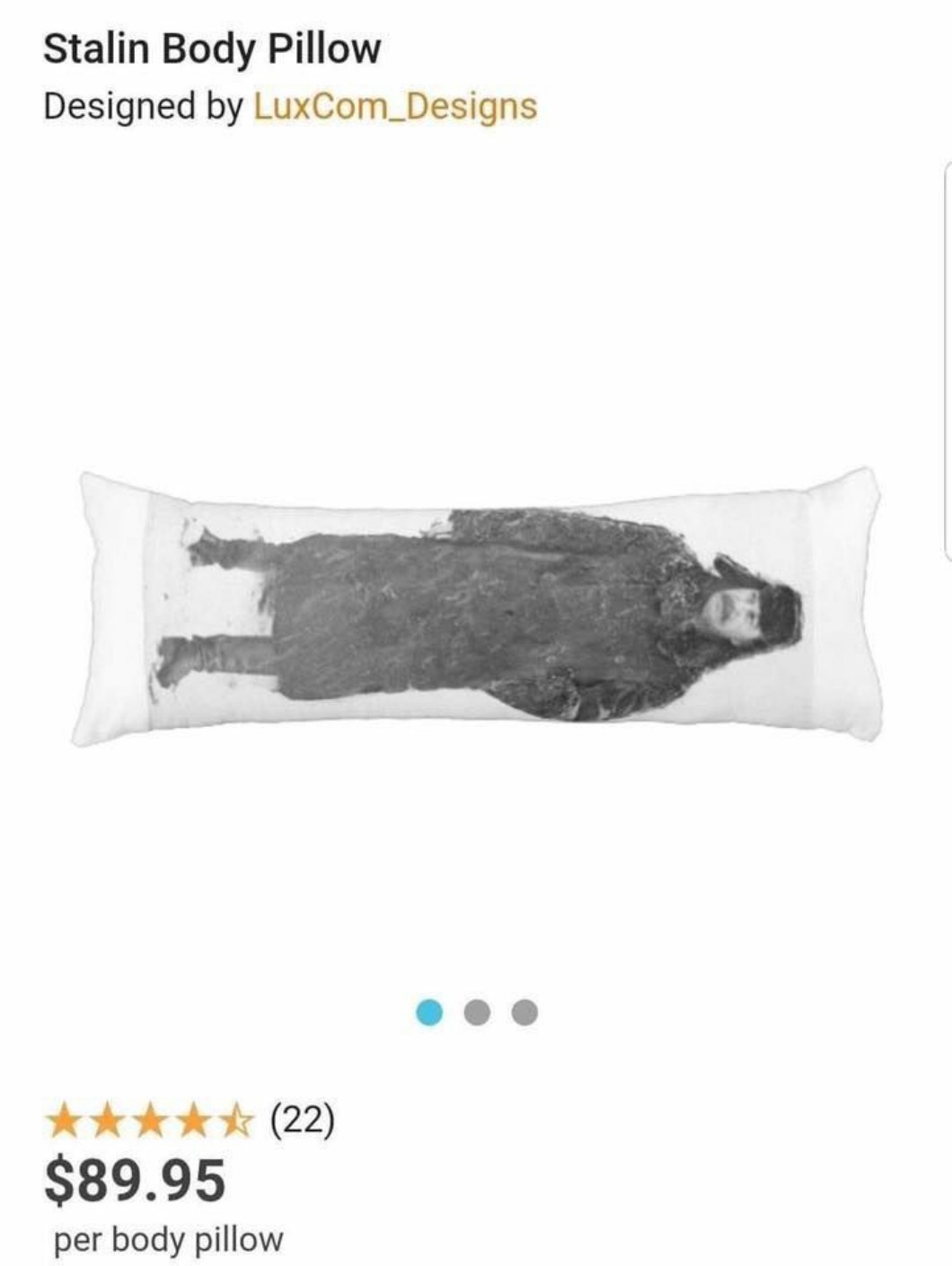Jump to the third image dot
Viewport: 952px width, 1266px height.
coord(524,1013)
